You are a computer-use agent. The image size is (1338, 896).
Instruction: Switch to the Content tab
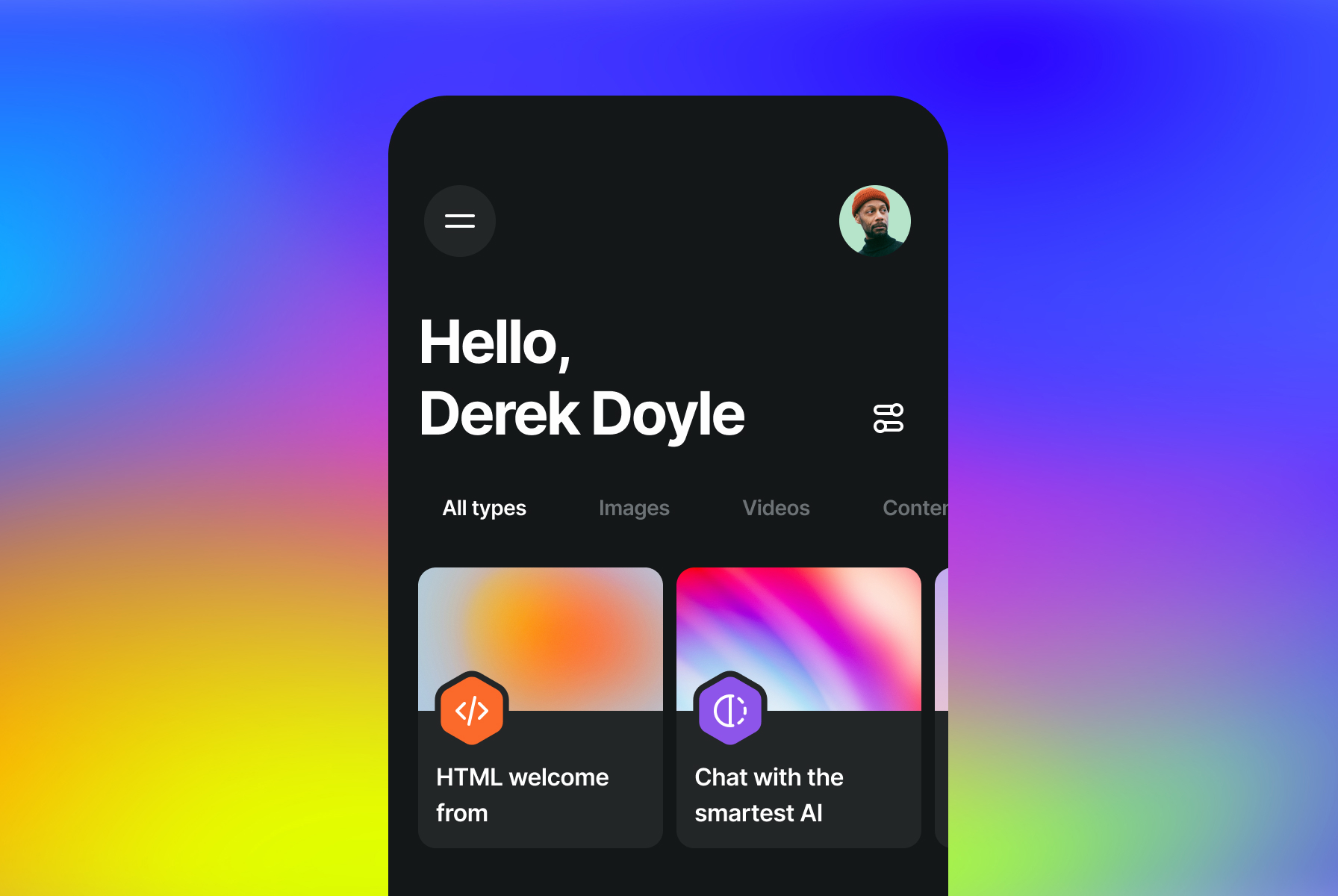[x=915, y=508]
